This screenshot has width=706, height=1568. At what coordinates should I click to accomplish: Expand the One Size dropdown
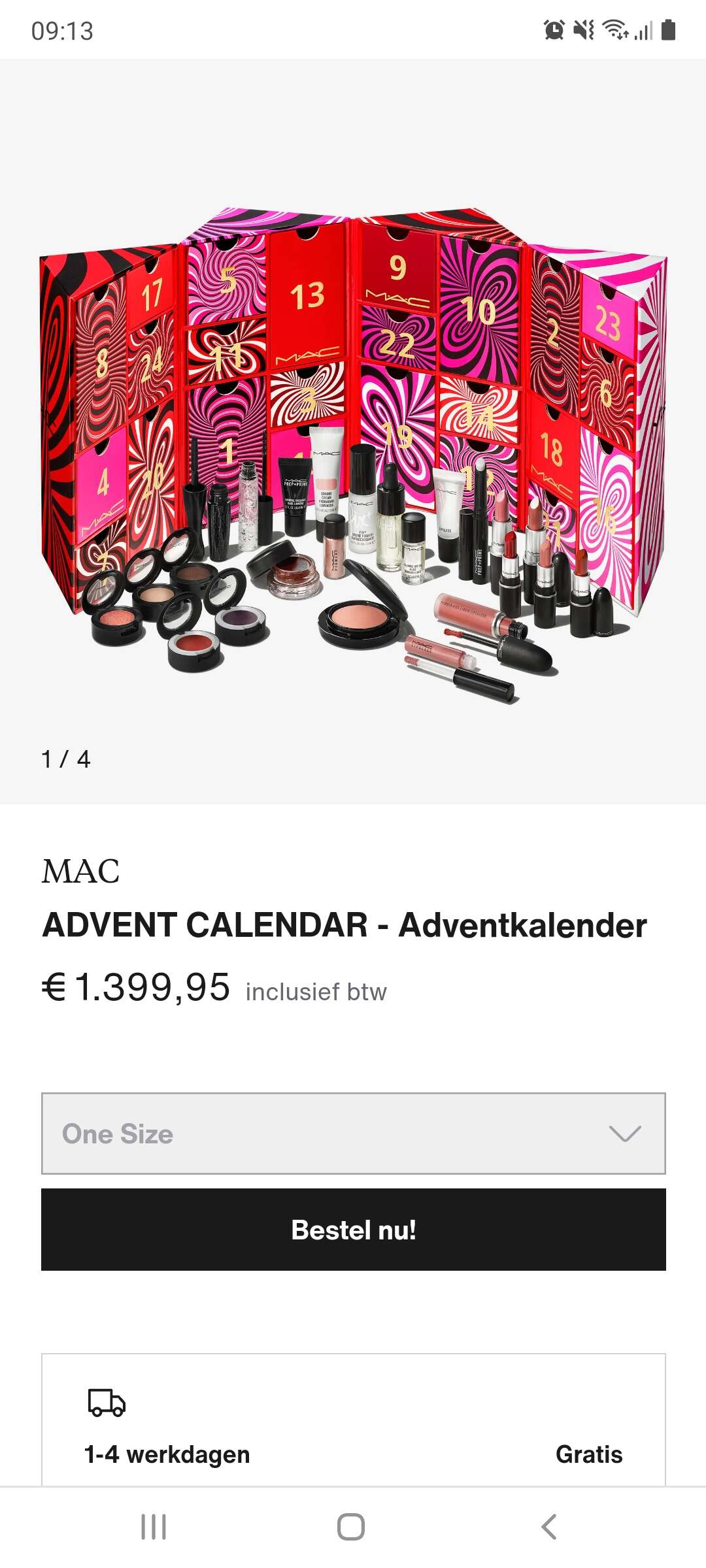[x=353, y=1134]
